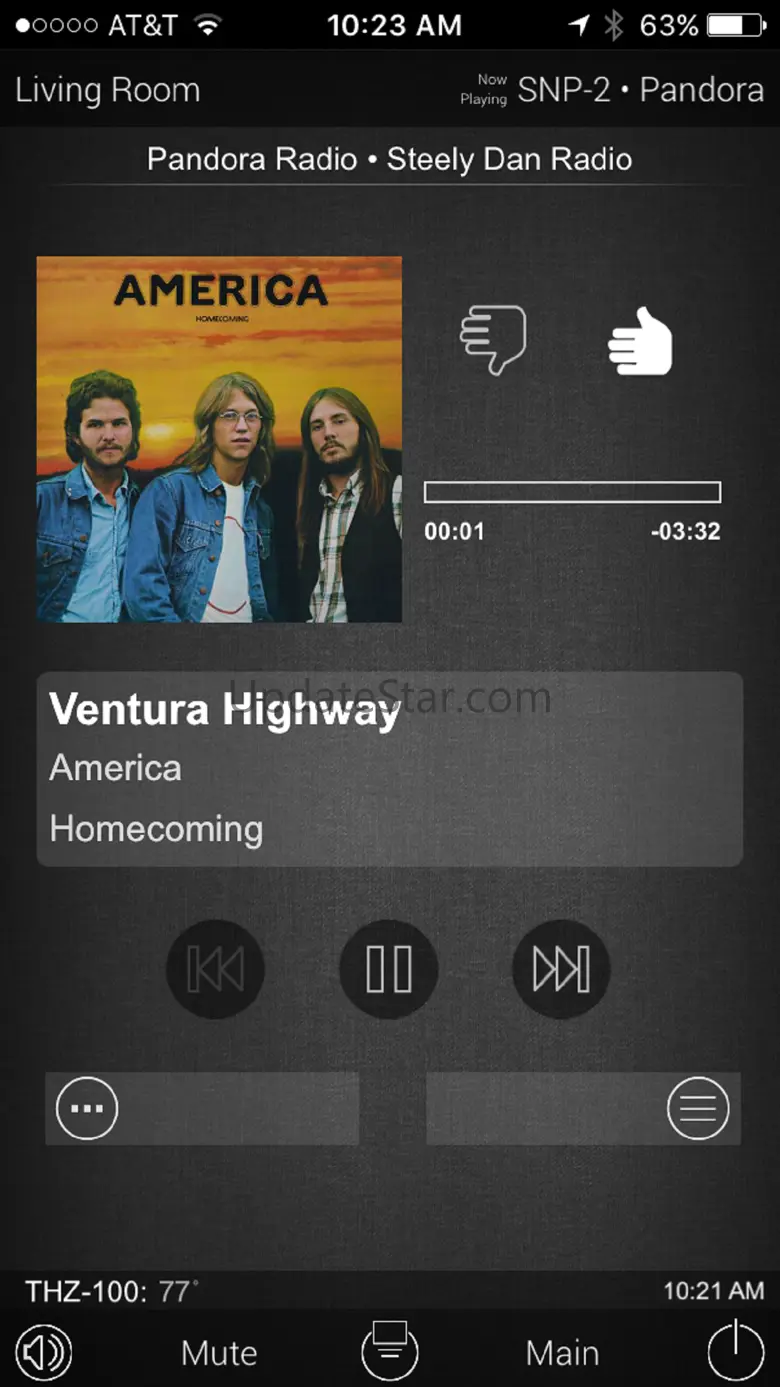Open the list menu button
This screenshot has width=780, height=1387.
tap(698, 1108)
